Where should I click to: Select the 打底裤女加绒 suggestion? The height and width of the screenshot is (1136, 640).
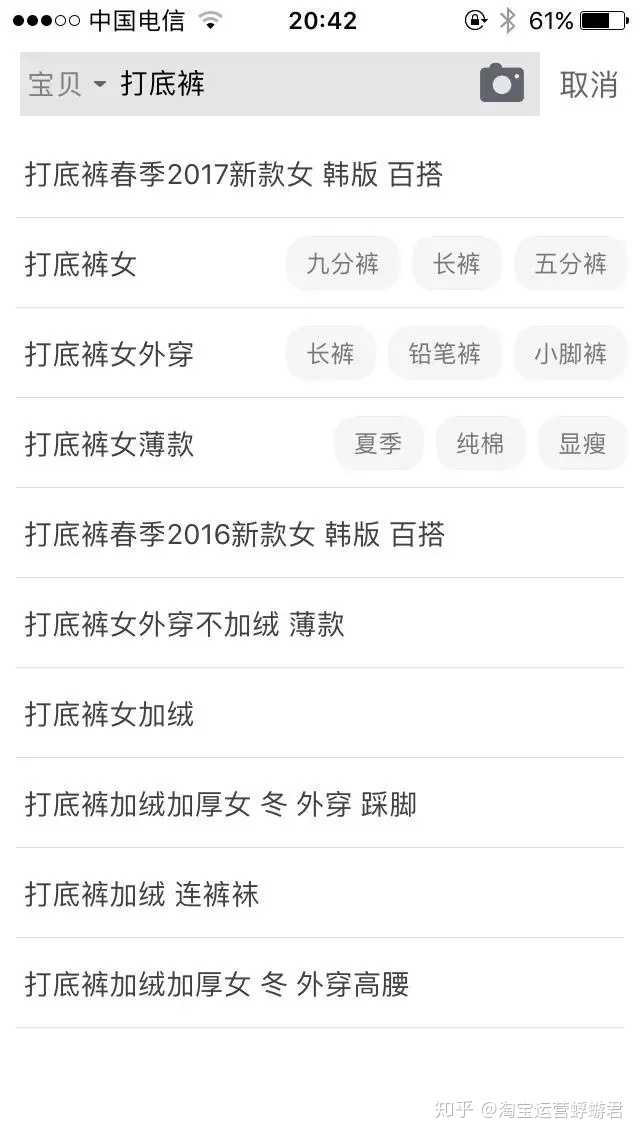click(110, 714)
